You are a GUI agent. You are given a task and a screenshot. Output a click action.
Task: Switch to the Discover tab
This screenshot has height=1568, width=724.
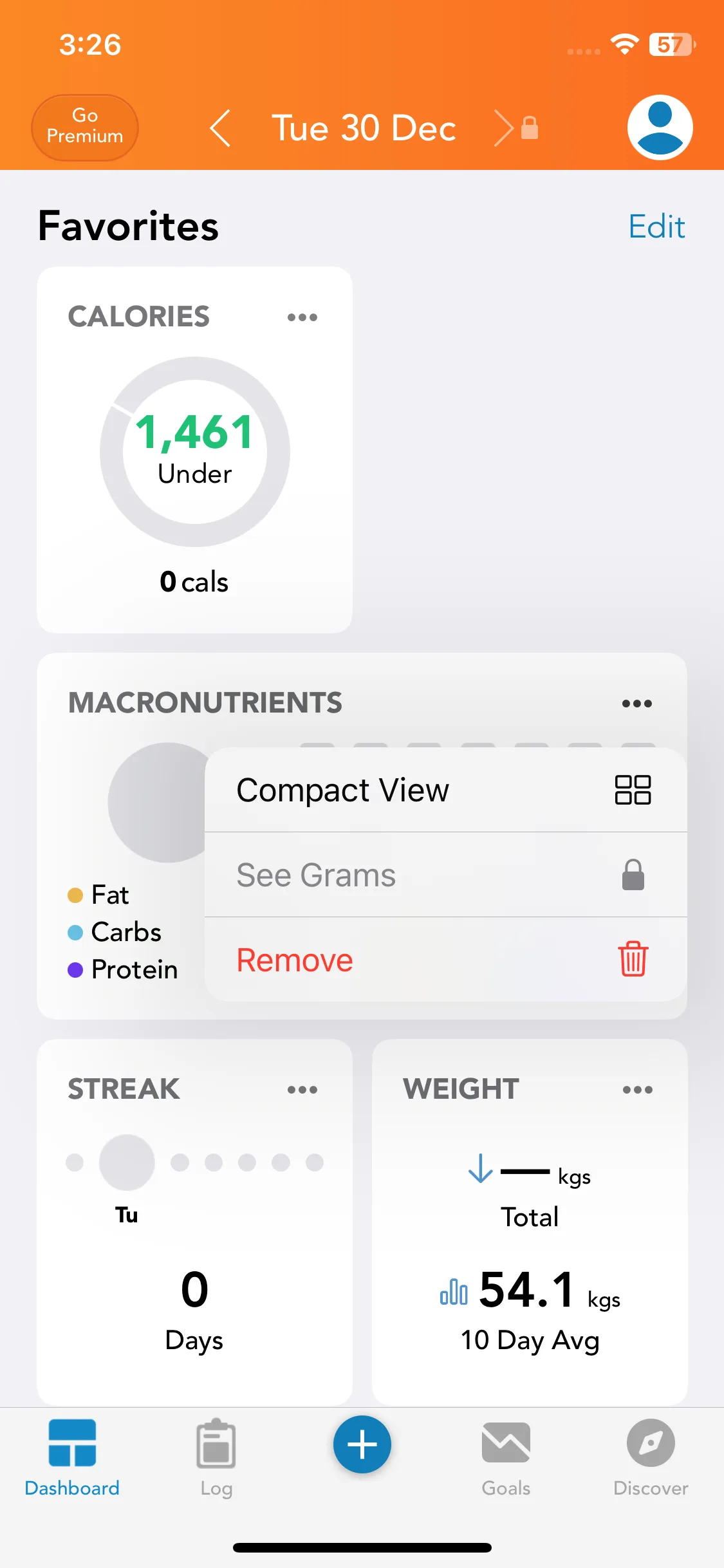651,1458
